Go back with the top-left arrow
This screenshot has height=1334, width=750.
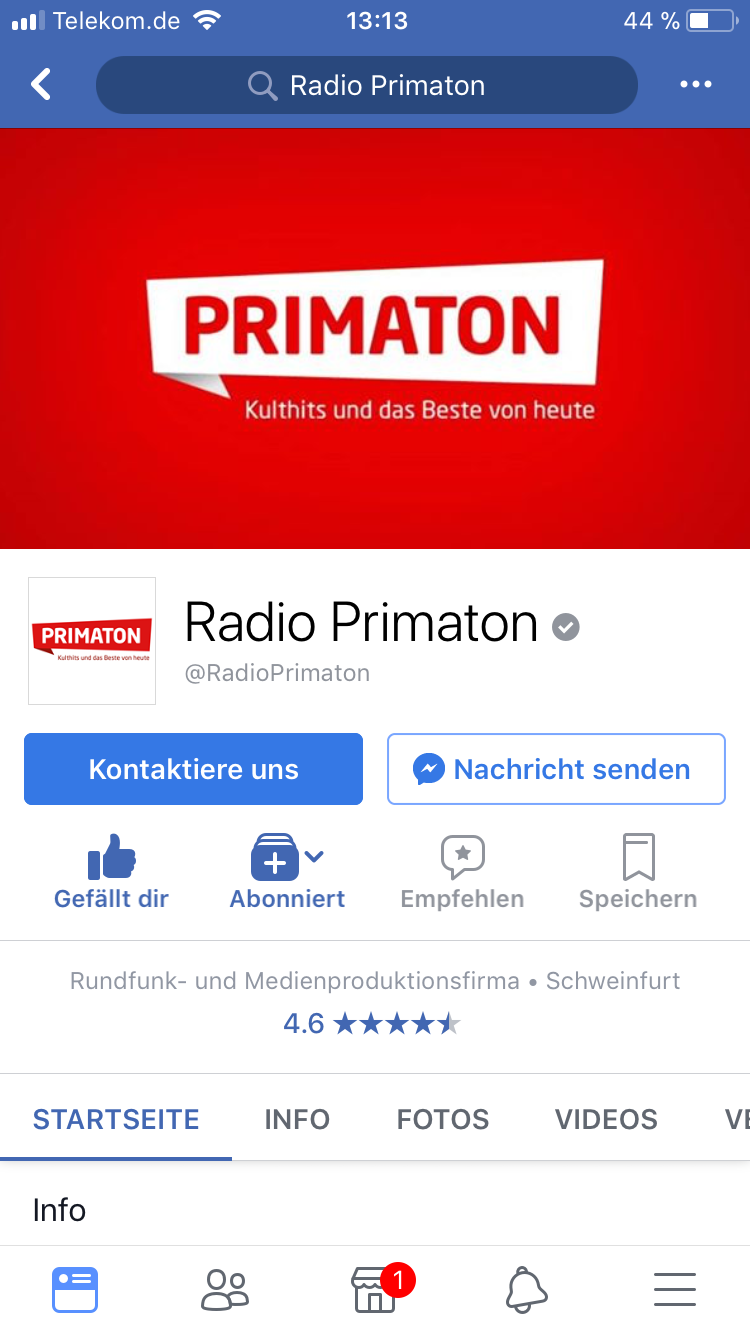pos(40,85)
